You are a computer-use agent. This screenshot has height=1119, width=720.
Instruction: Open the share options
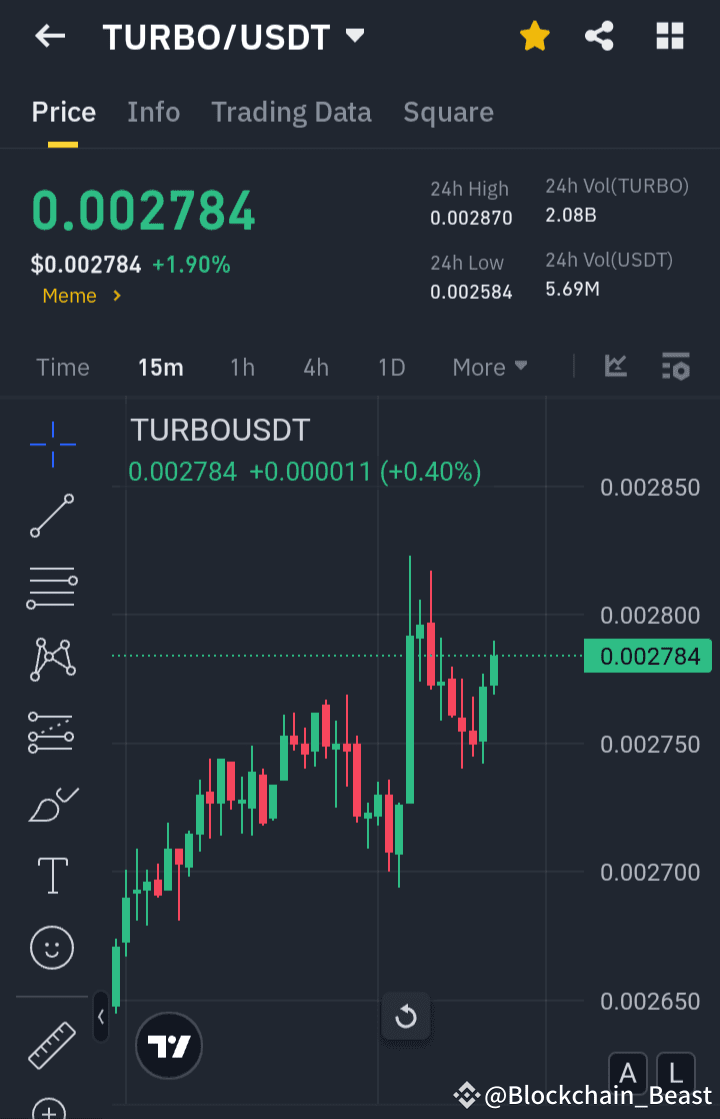click(600, 36)
